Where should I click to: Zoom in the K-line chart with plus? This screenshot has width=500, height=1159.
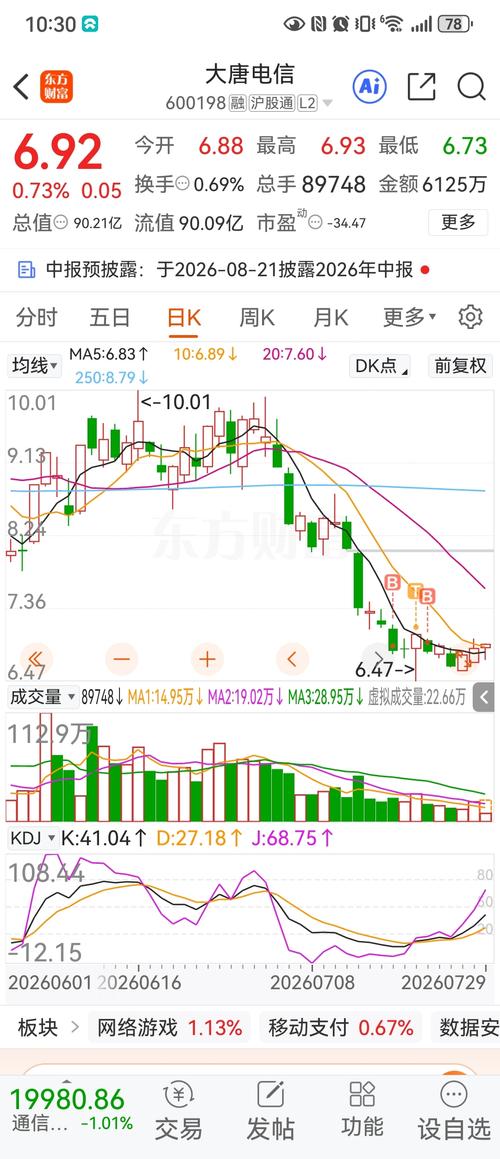(207, 658)
